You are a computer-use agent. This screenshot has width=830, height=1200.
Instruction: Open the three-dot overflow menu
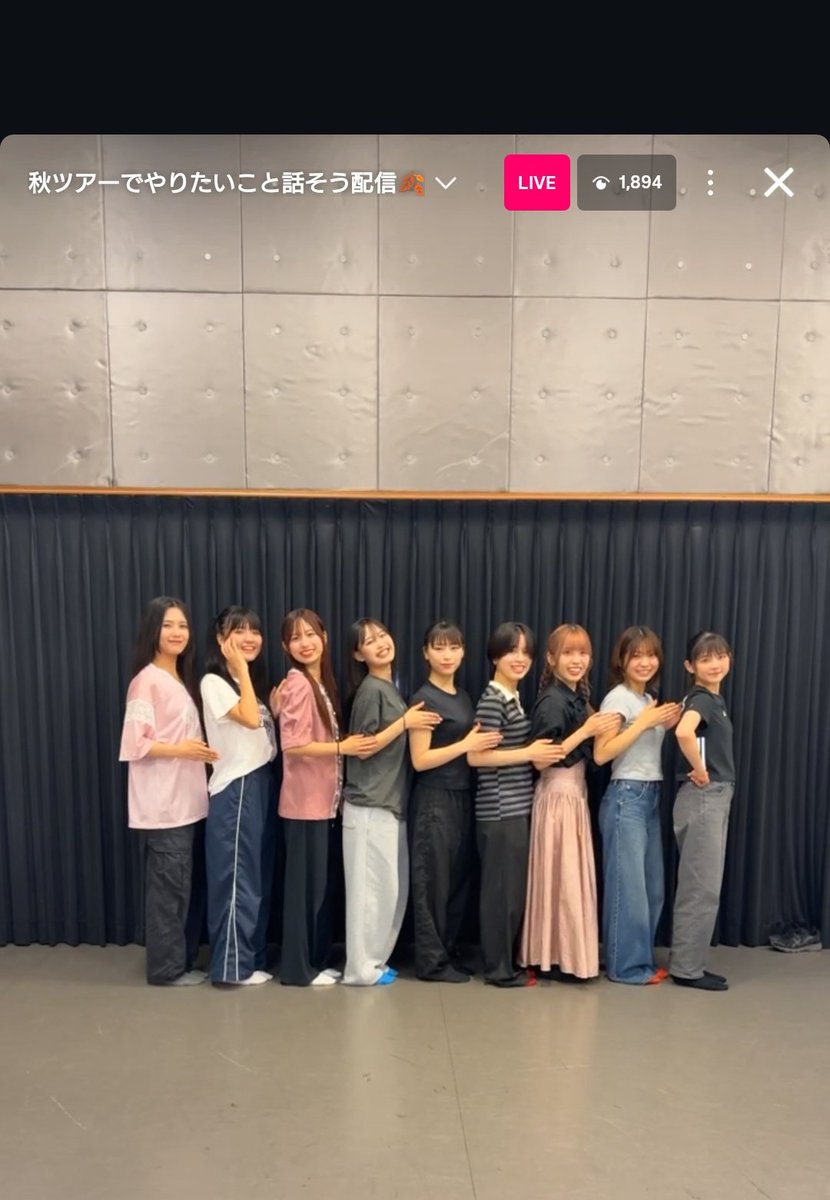pos(710,182)
